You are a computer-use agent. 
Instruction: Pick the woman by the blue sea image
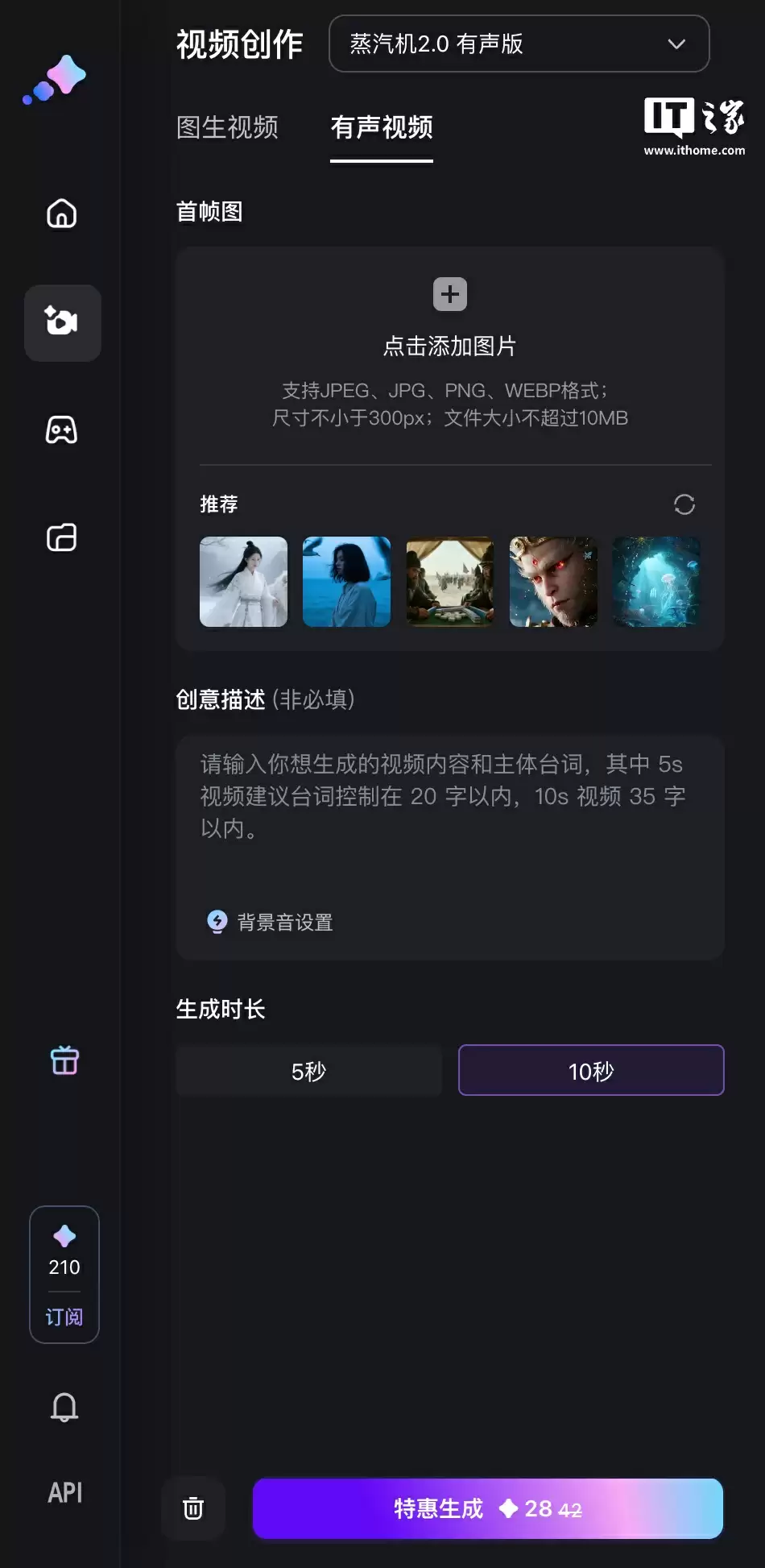point(346,582)
